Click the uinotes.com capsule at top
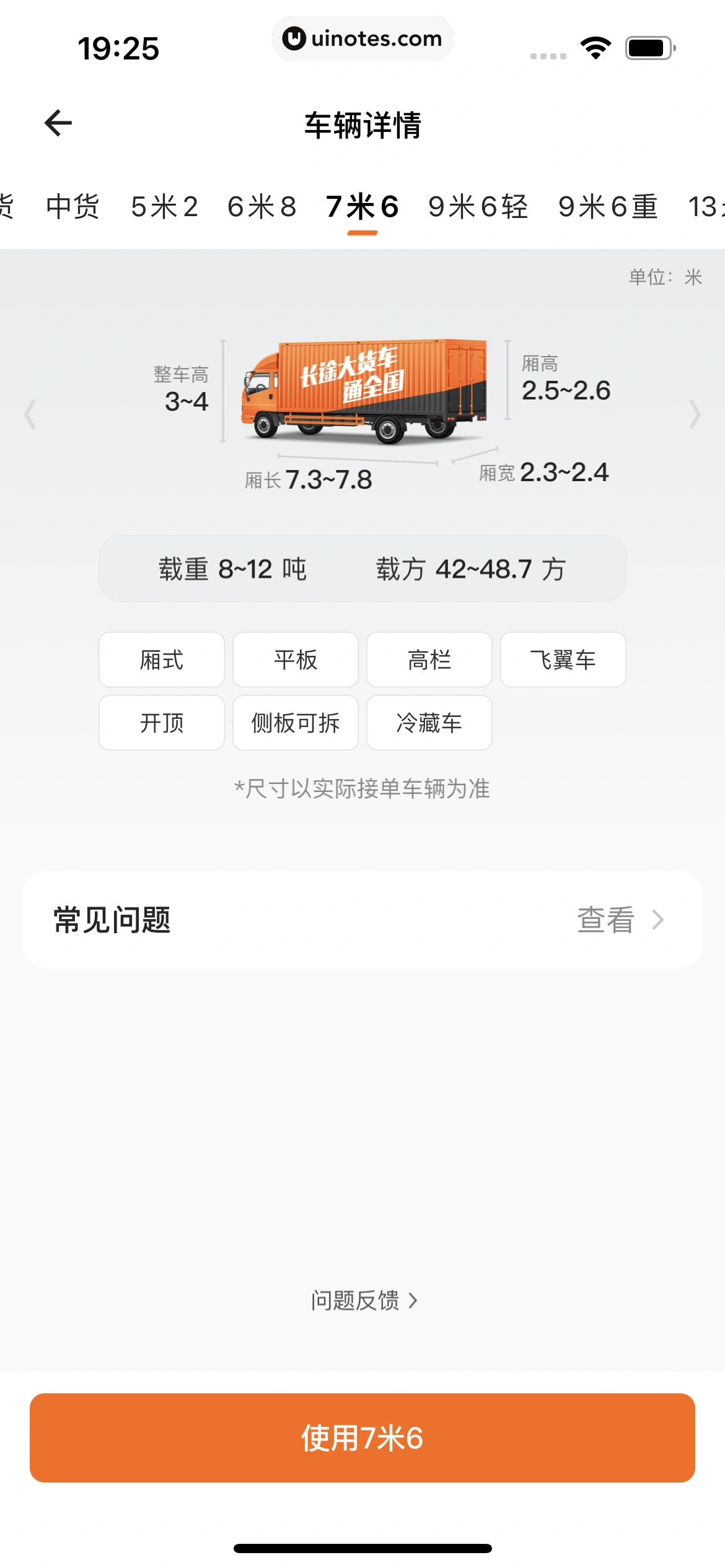 [362, 38]
